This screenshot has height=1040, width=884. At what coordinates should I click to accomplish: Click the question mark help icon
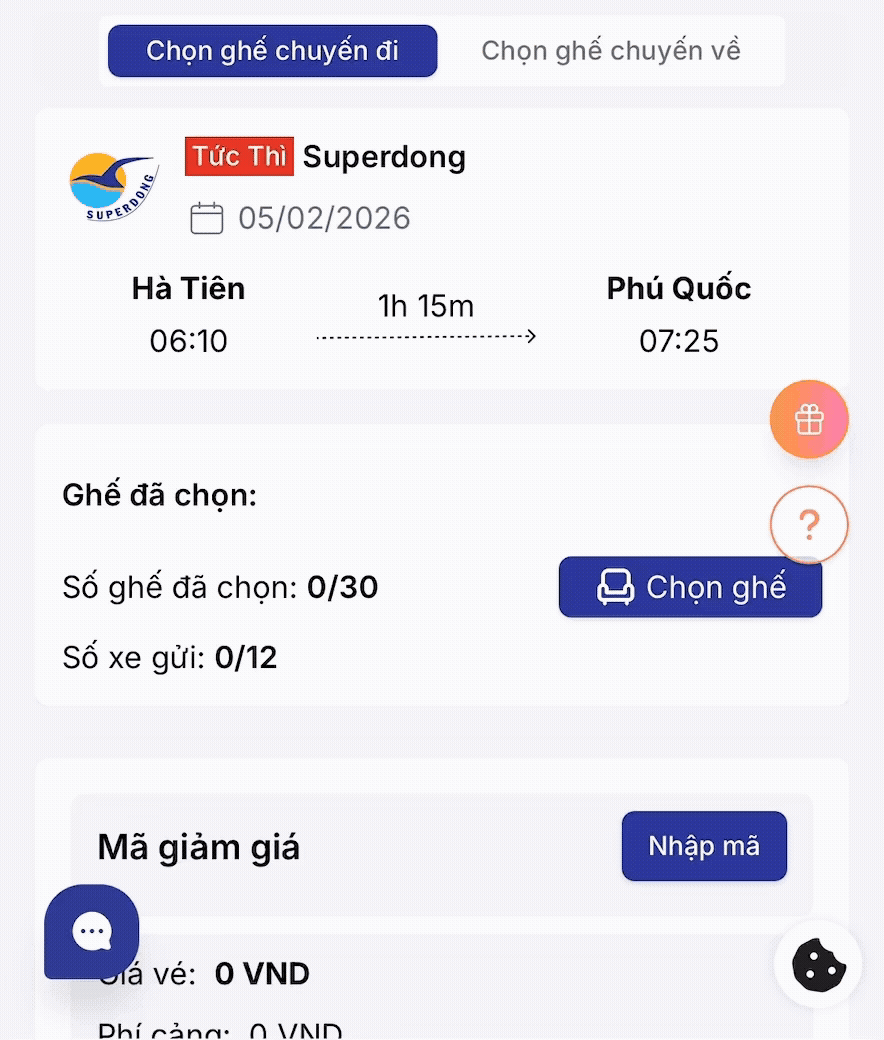pyautogui.click(x=809, y=523)
